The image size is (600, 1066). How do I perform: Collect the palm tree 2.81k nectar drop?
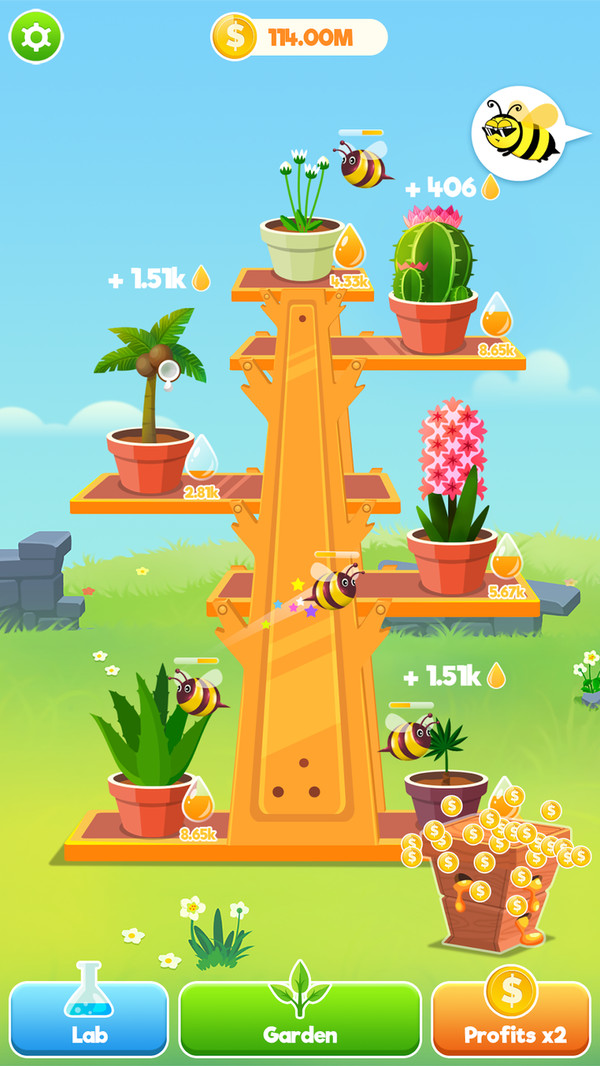click(201, 459)
